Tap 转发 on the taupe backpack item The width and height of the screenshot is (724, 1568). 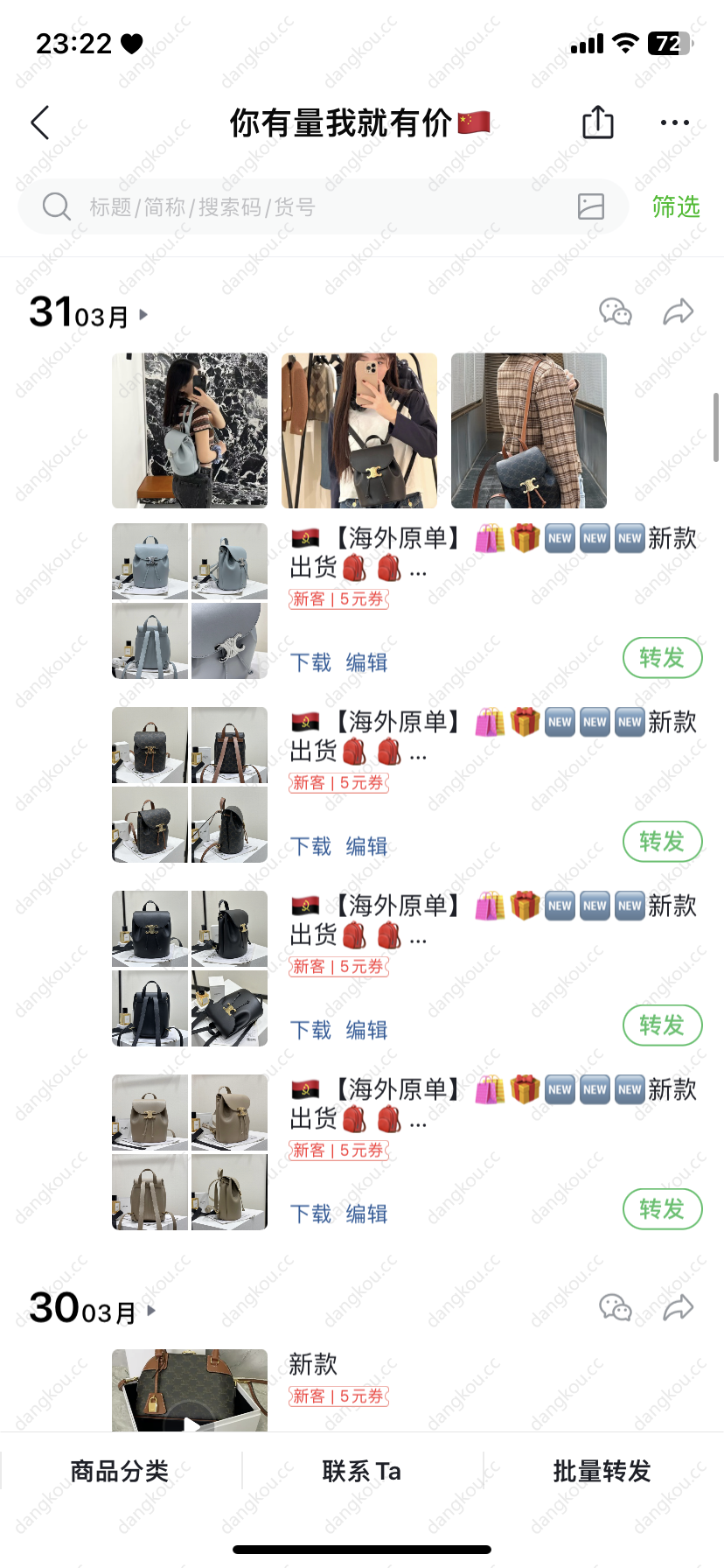662,1209
